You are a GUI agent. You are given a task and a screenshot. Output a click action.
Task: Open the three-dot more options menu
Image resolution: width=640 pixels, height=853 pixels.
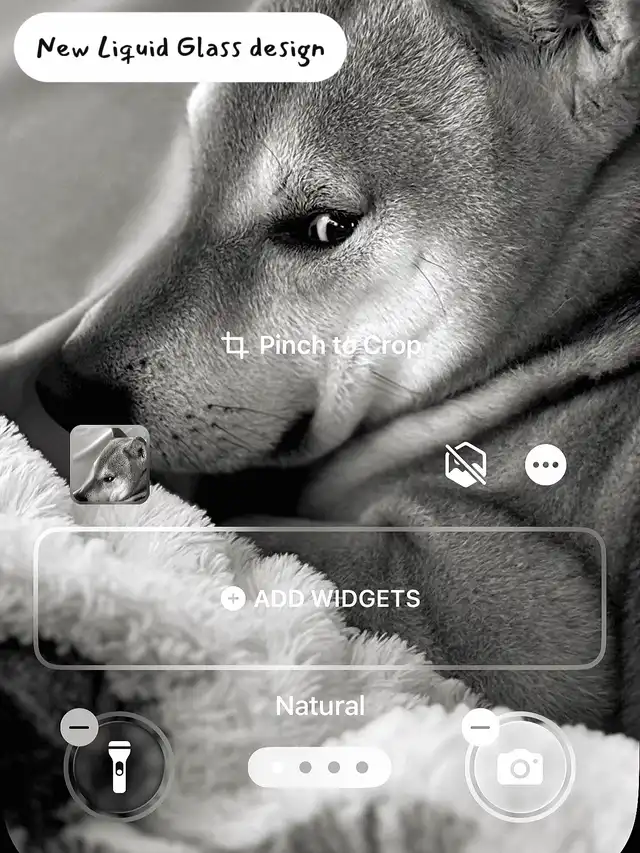point(545,465)
